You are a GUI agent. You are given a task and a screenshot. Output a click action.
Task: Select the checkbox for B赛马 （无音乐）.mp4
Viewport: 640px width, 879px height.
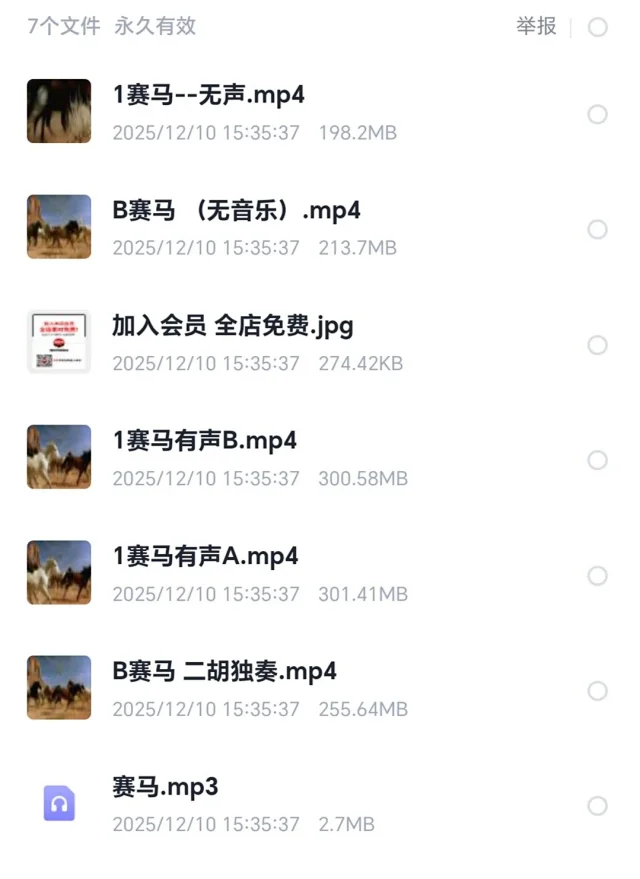coord(598,230)
